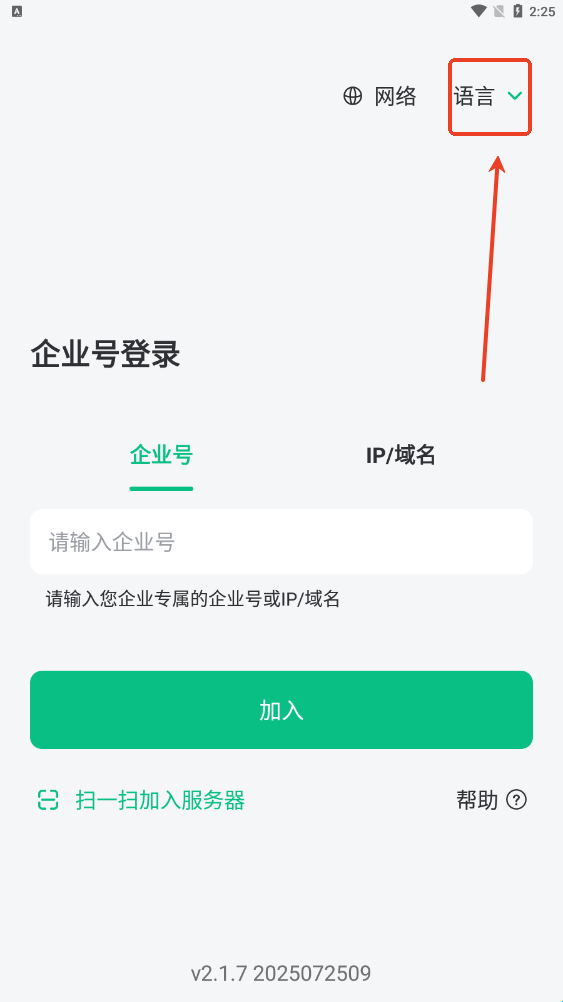563x1002 pixels.
Task: Switch to the 企业号 tab
Action: tap(161, 456)
